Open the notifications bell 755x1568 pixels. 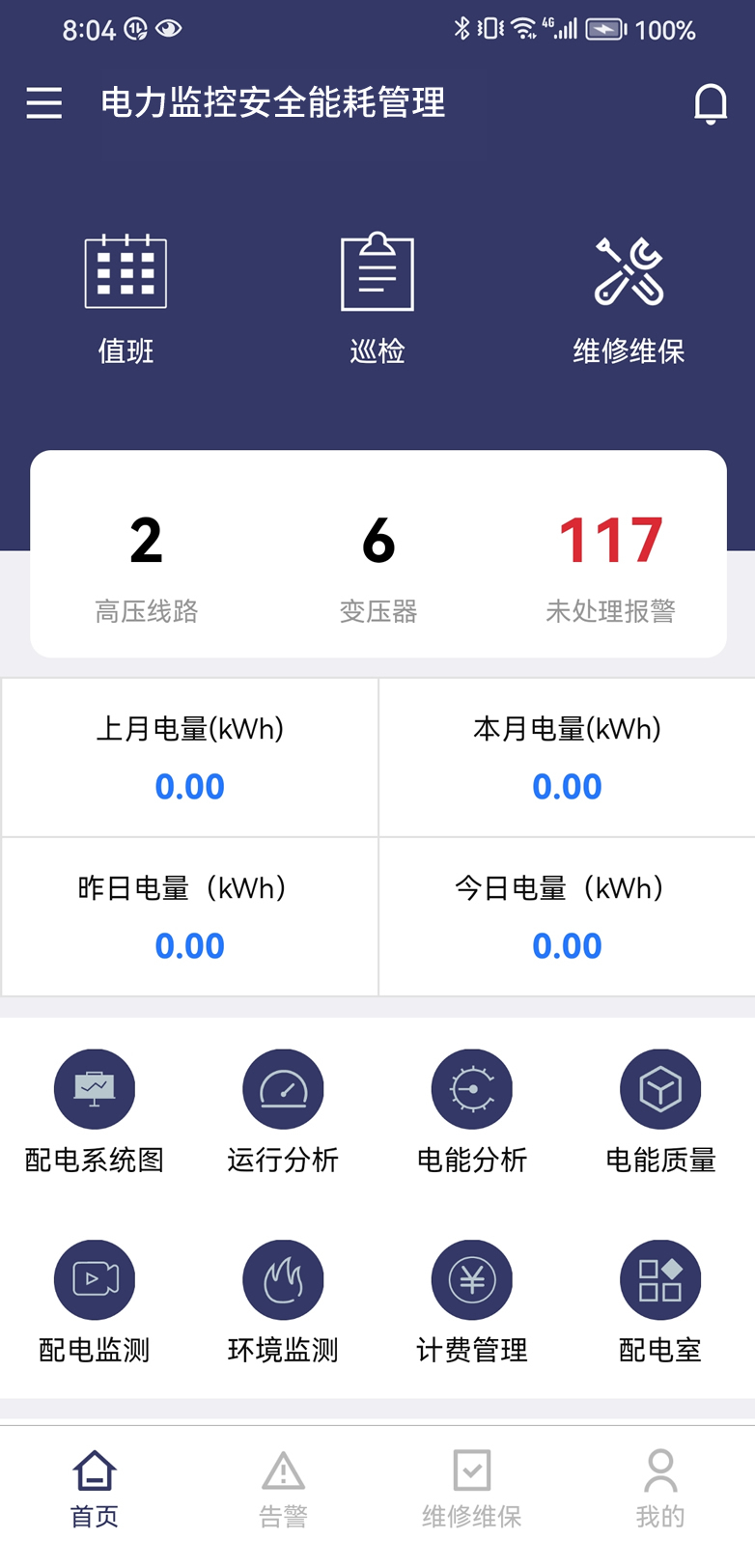(x=711, y=103)
